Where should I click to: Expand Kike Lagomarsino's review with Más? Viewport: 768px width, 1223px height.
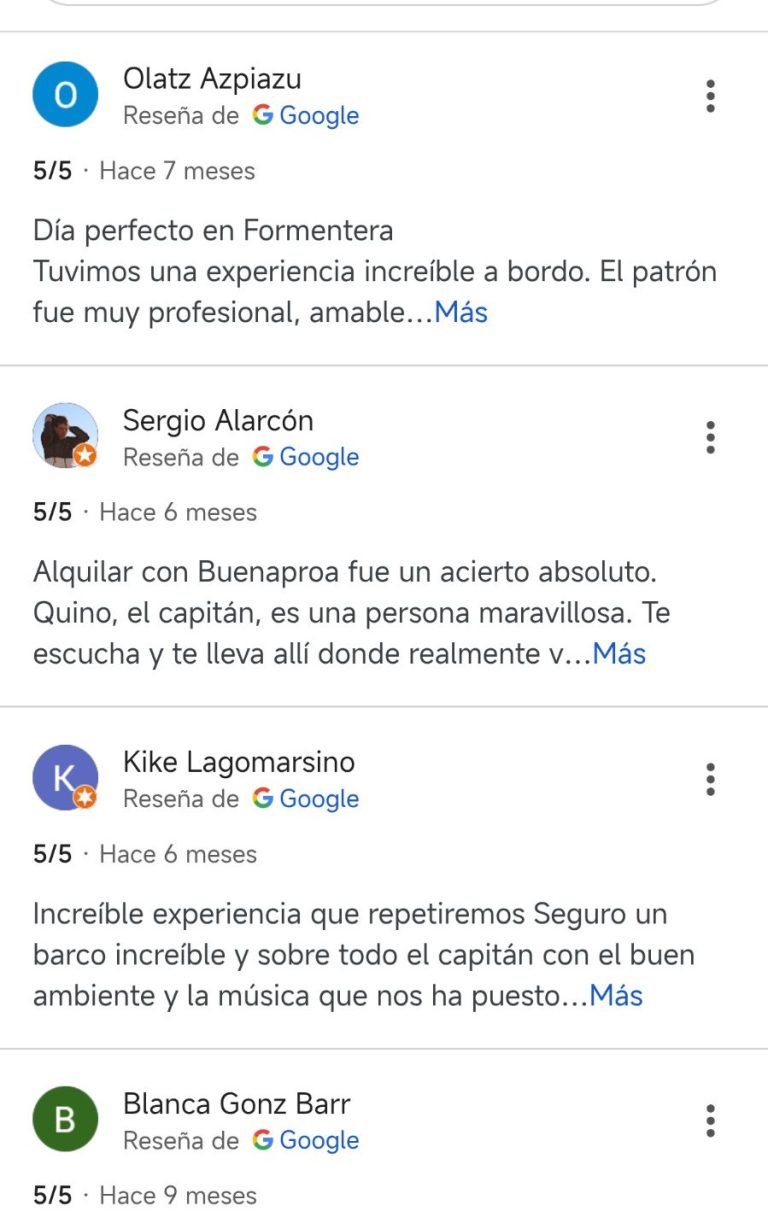tap(616, 996)
